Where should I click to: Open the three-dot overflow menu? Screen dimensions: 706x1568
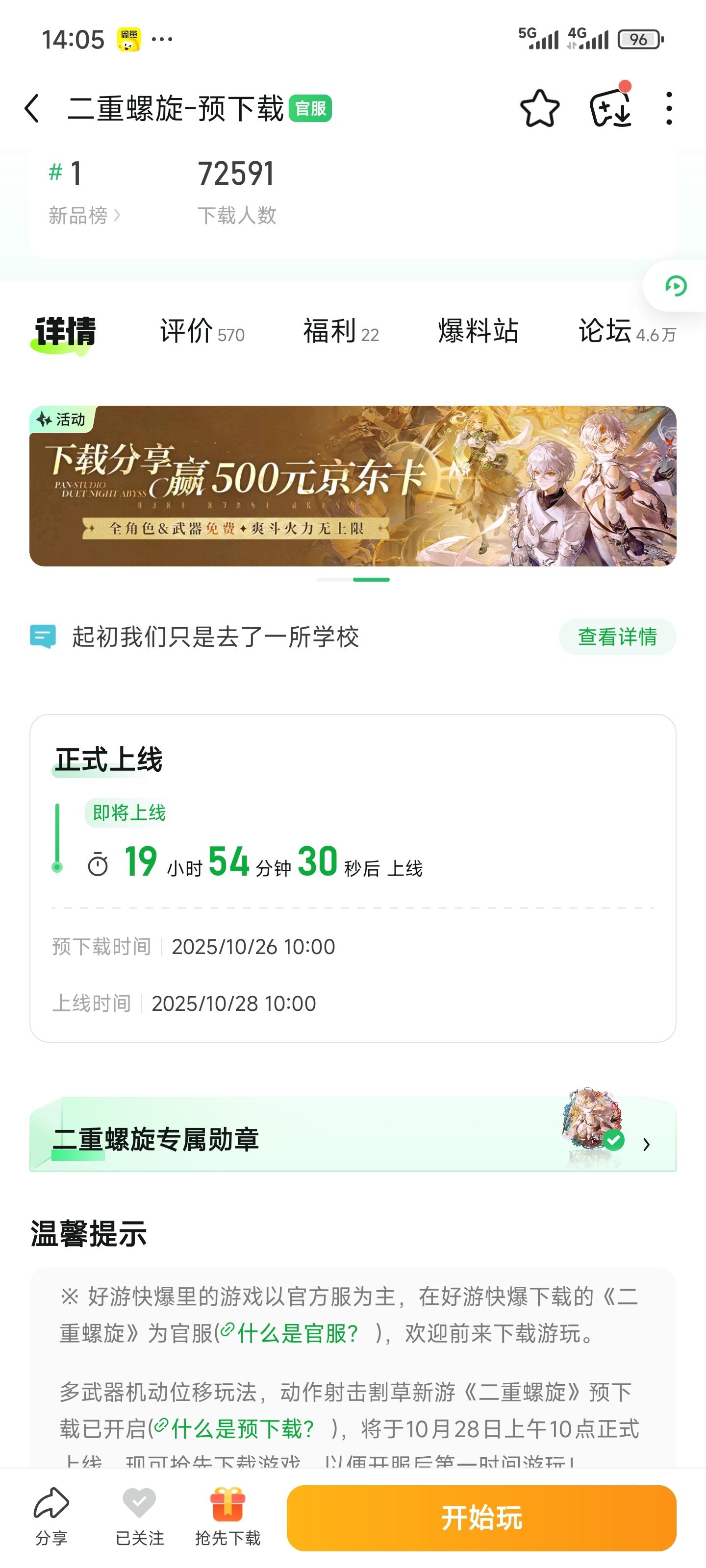point(669,109)
